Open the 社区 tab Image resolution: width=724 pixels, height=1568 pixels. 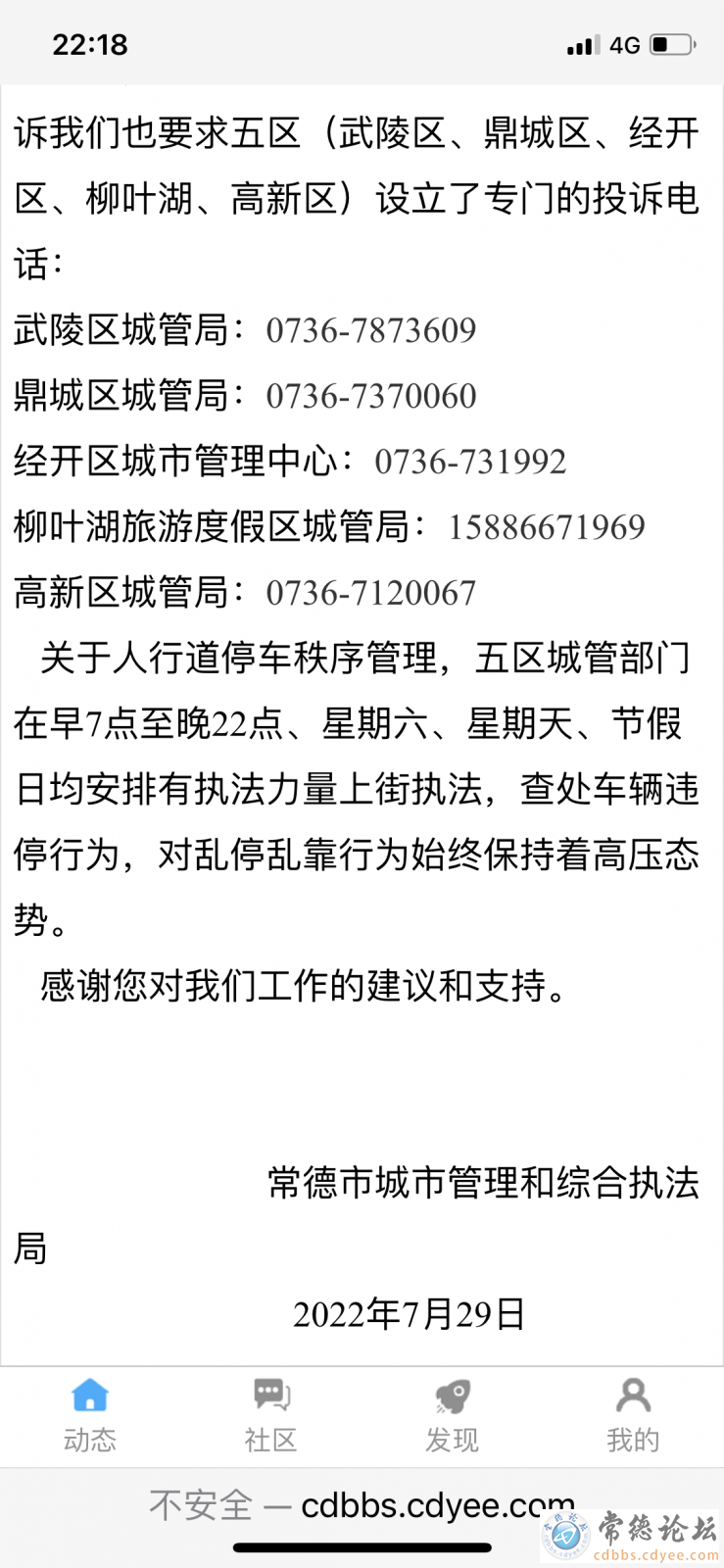coord(271,1415)
